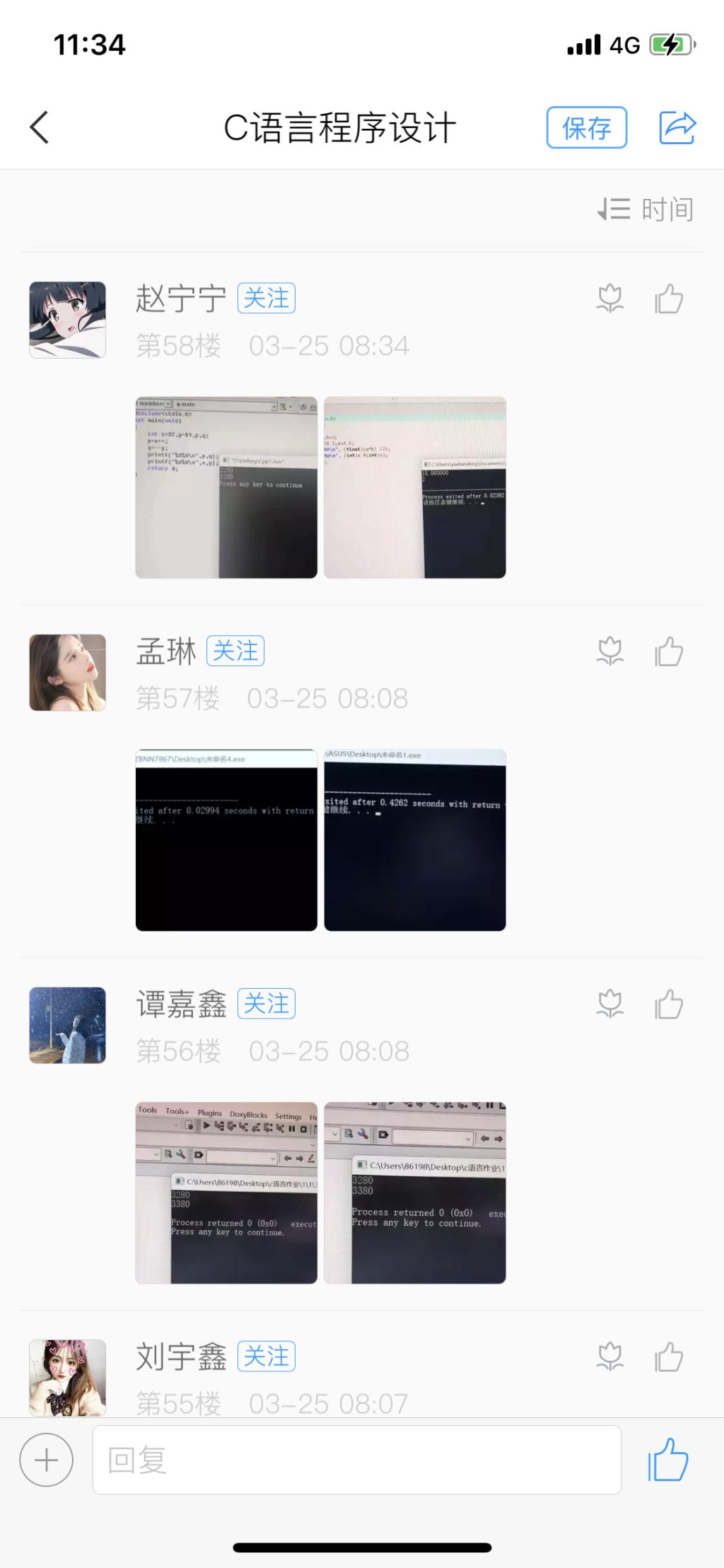Tap the 保存 button
724x1568 pixels.
point(586,128)
